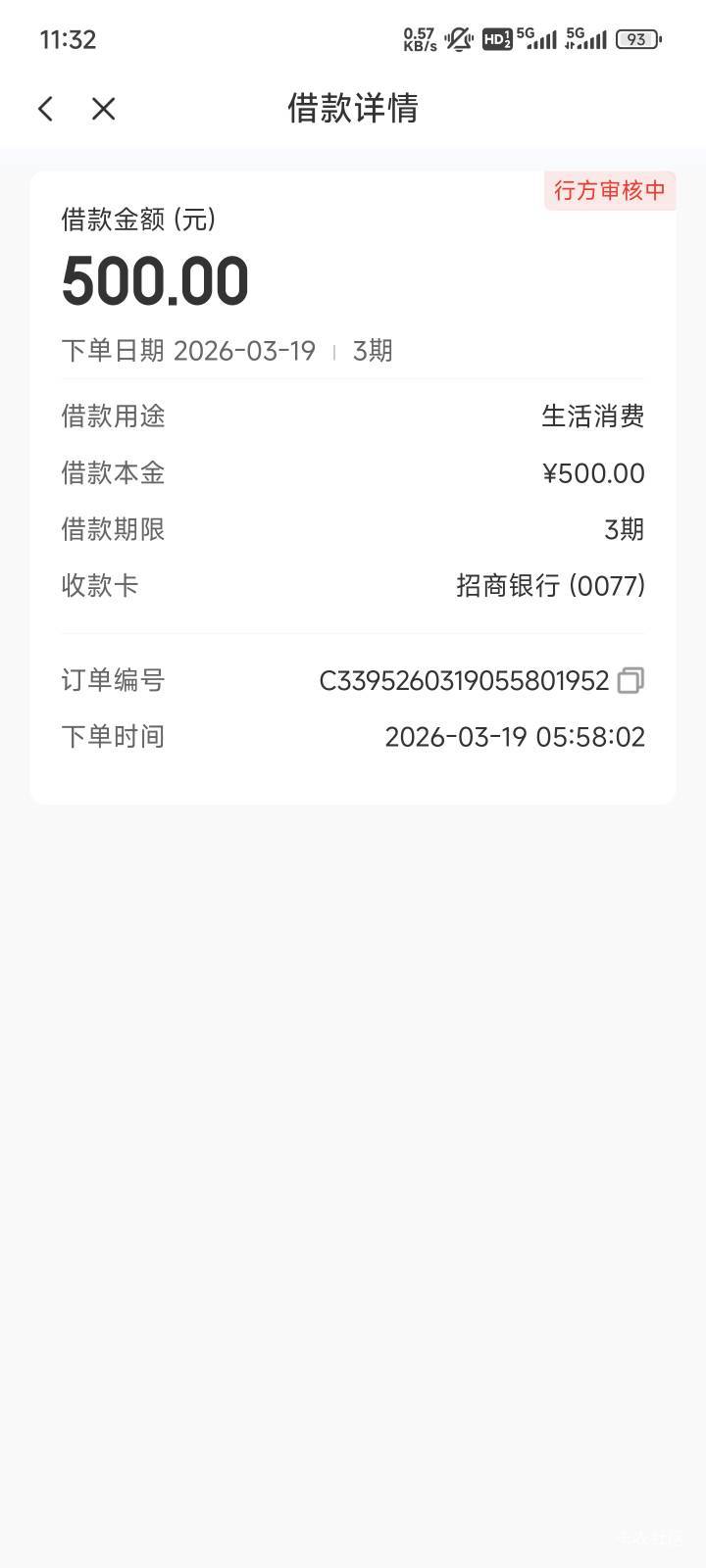Screen dimensions: 706x1568
Task: Go back from the loan details page
Action: pos(45,109)
